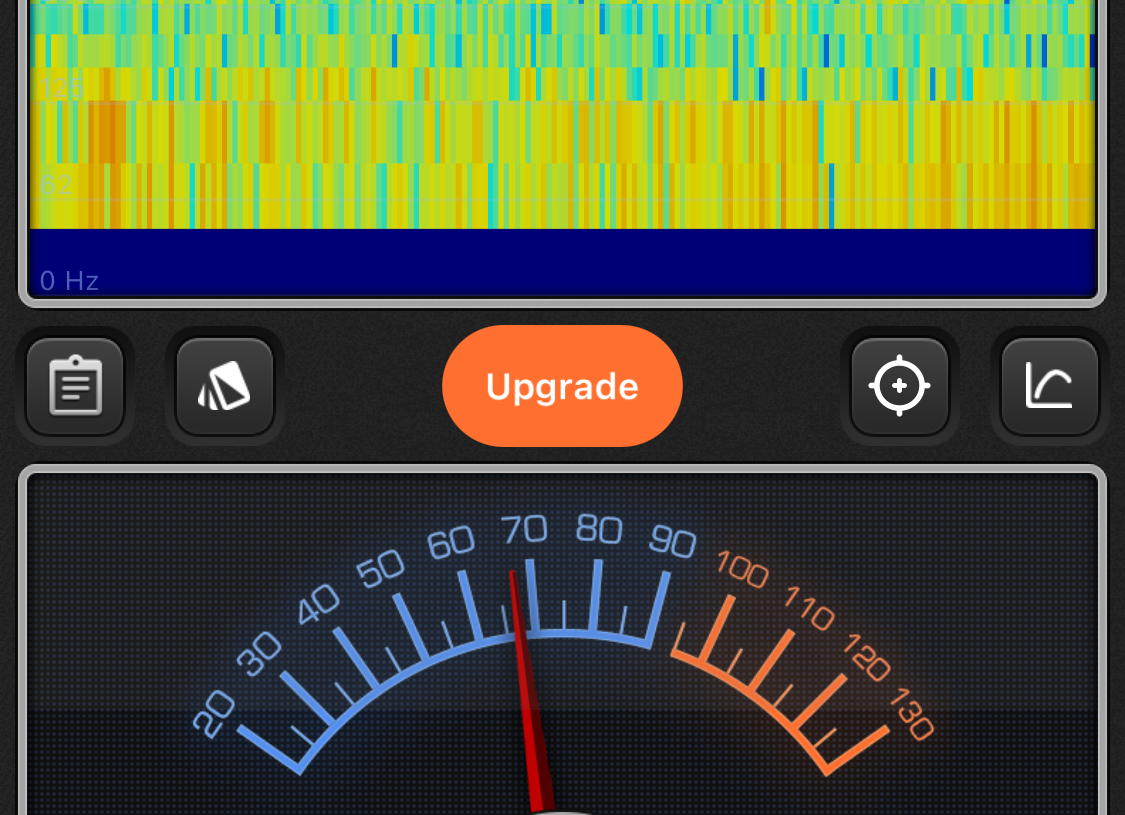
Task: Tap the orange Upgrade button
Action: [562, 386]
